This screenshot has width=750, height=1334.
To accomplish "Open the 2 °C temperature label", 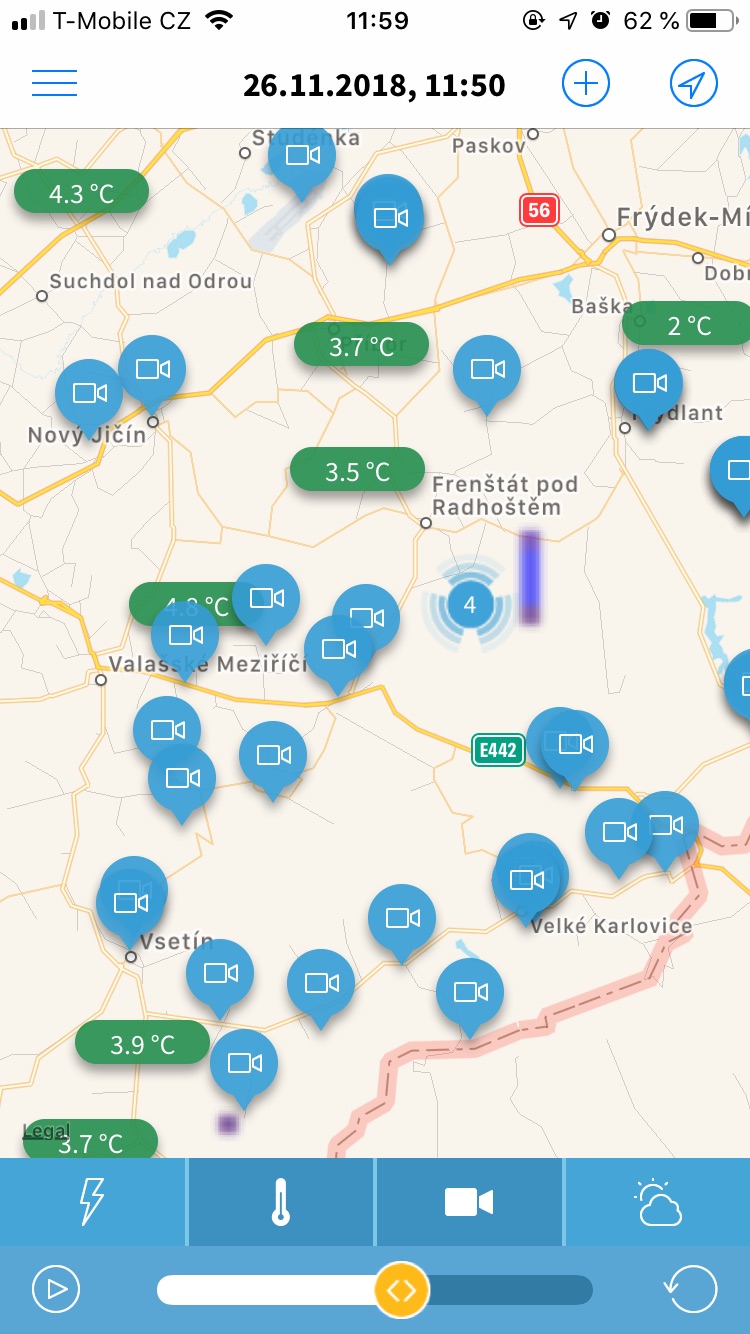I will [x=687, y=324].
